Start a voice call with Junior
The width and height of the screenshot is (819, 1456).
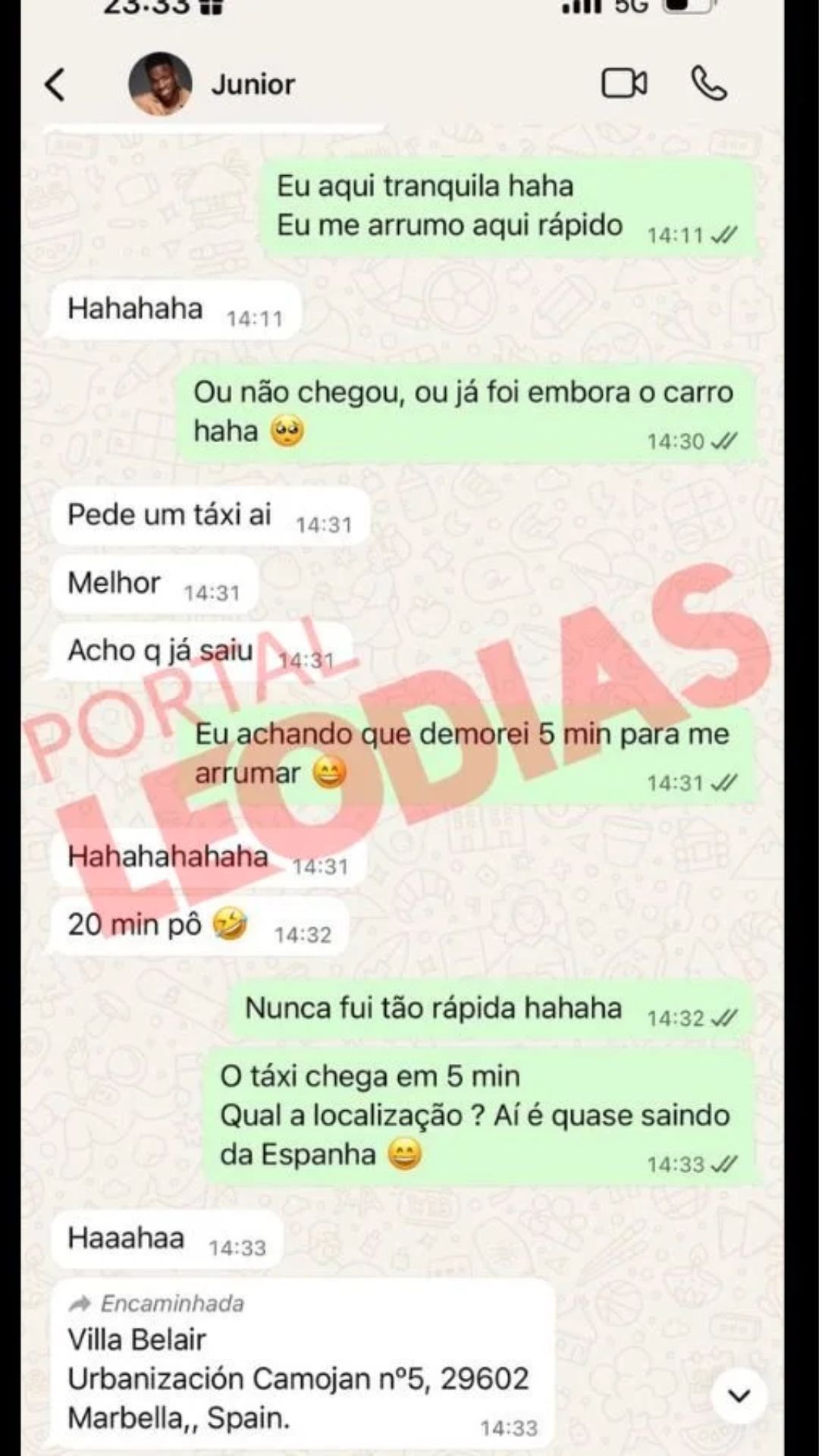point(709,83)
